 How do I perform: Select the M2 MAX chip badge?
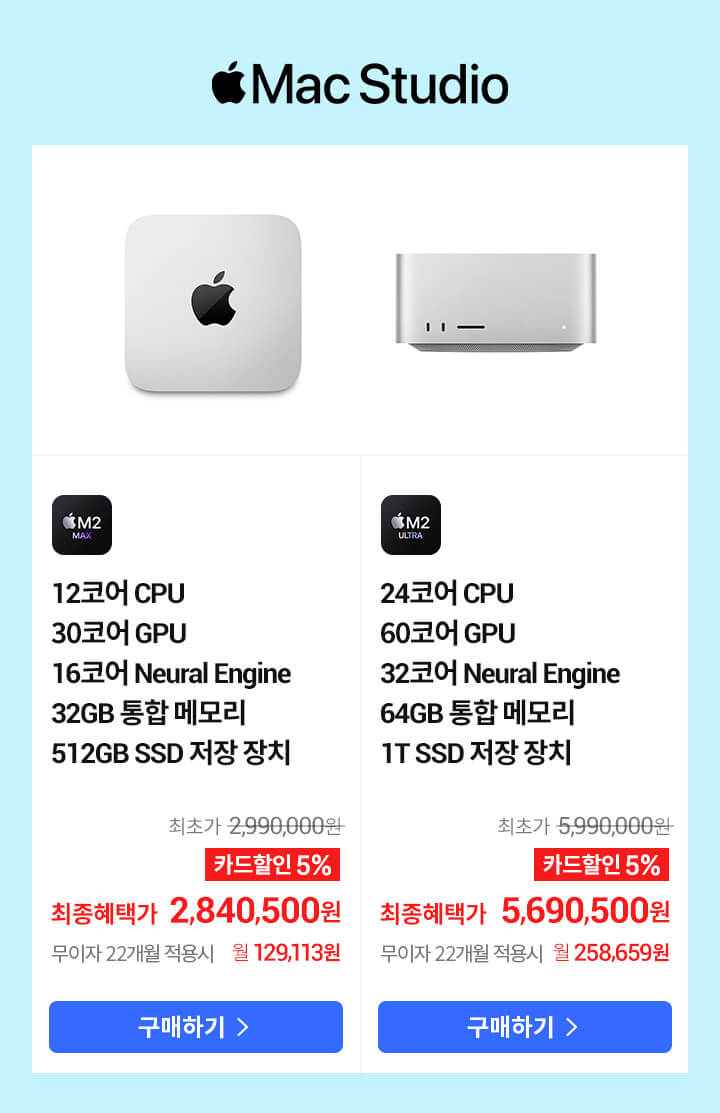click(82, 524)
